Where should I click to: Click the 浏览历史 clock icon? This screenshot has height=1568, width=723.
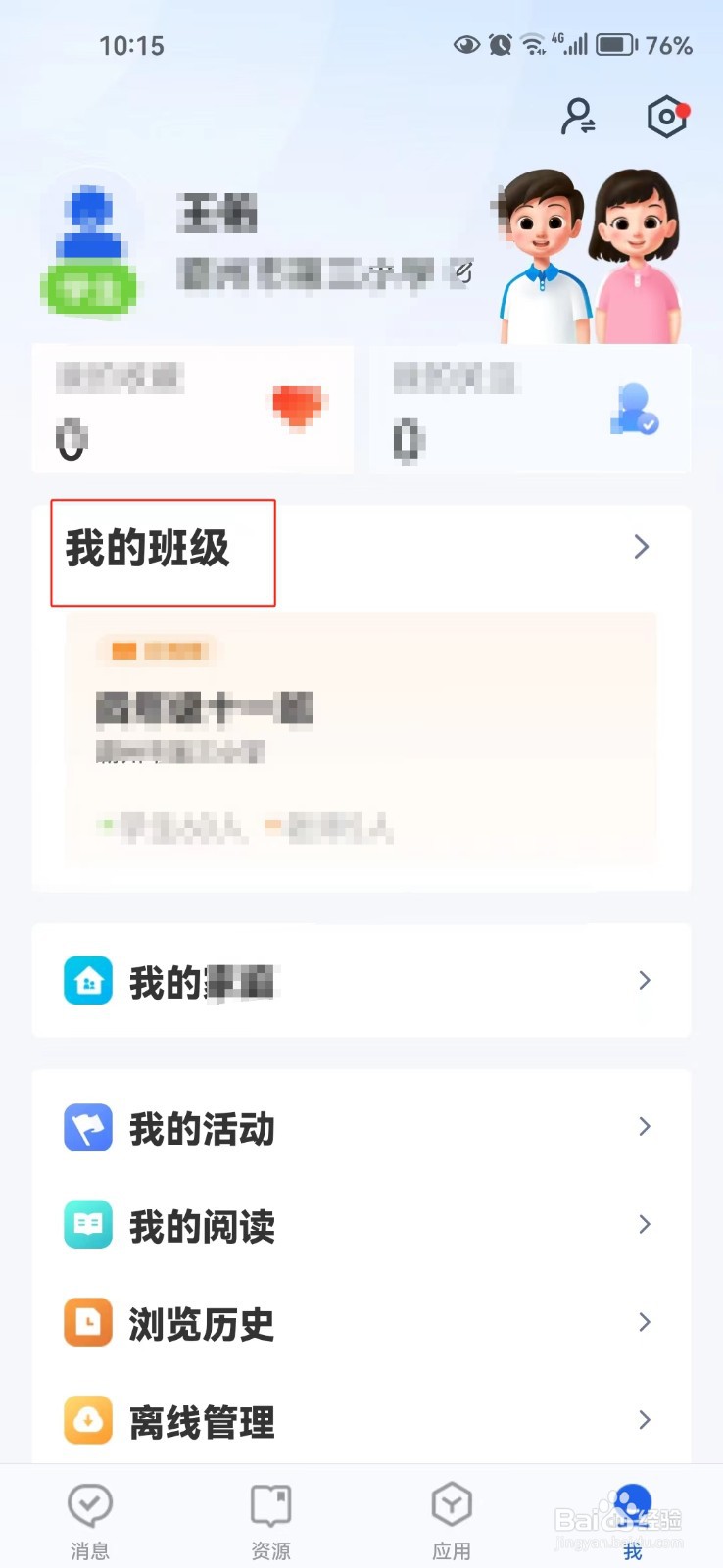[x=88, y=1323]
